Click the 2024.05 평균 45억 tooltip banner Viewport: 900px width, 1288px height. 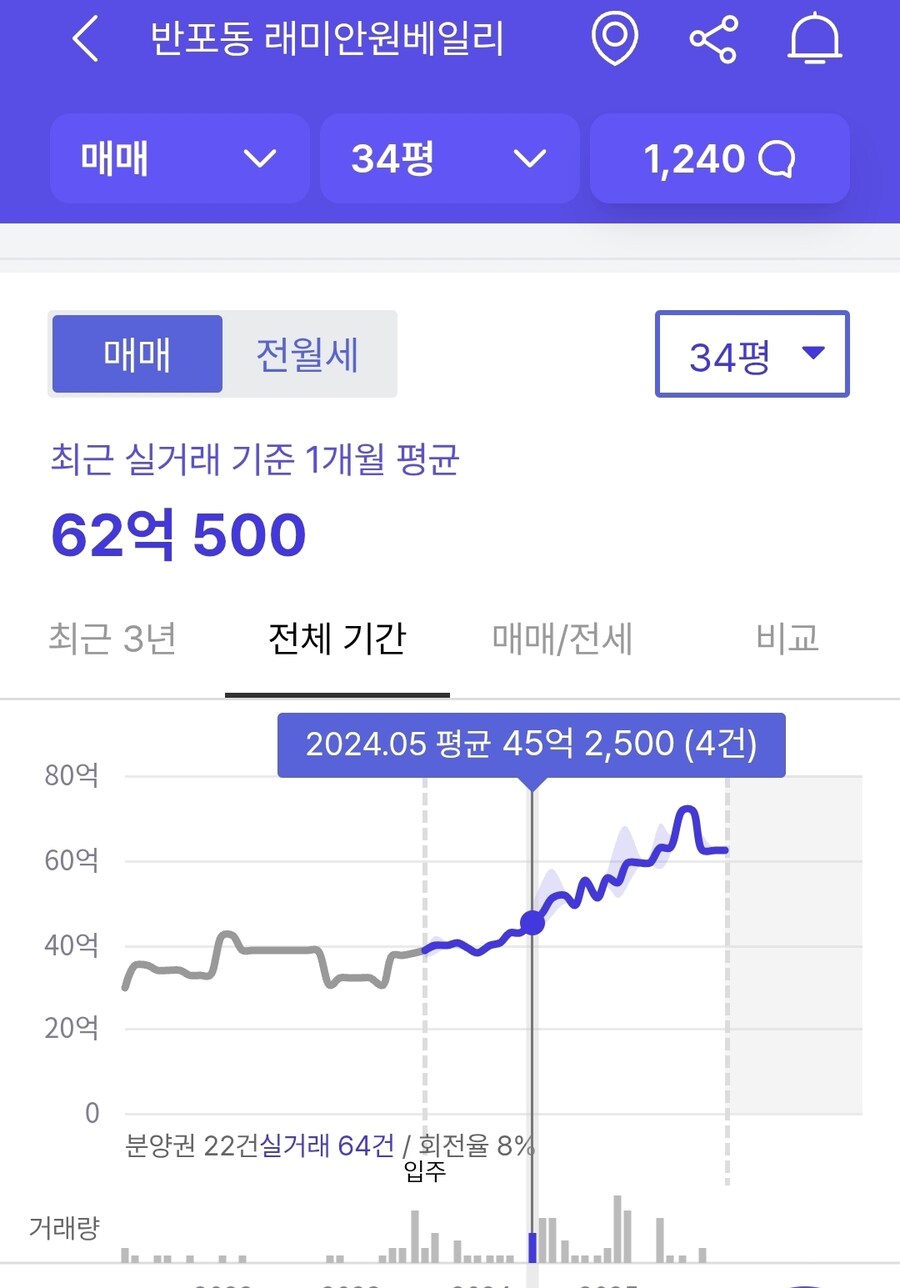(532, 744)
